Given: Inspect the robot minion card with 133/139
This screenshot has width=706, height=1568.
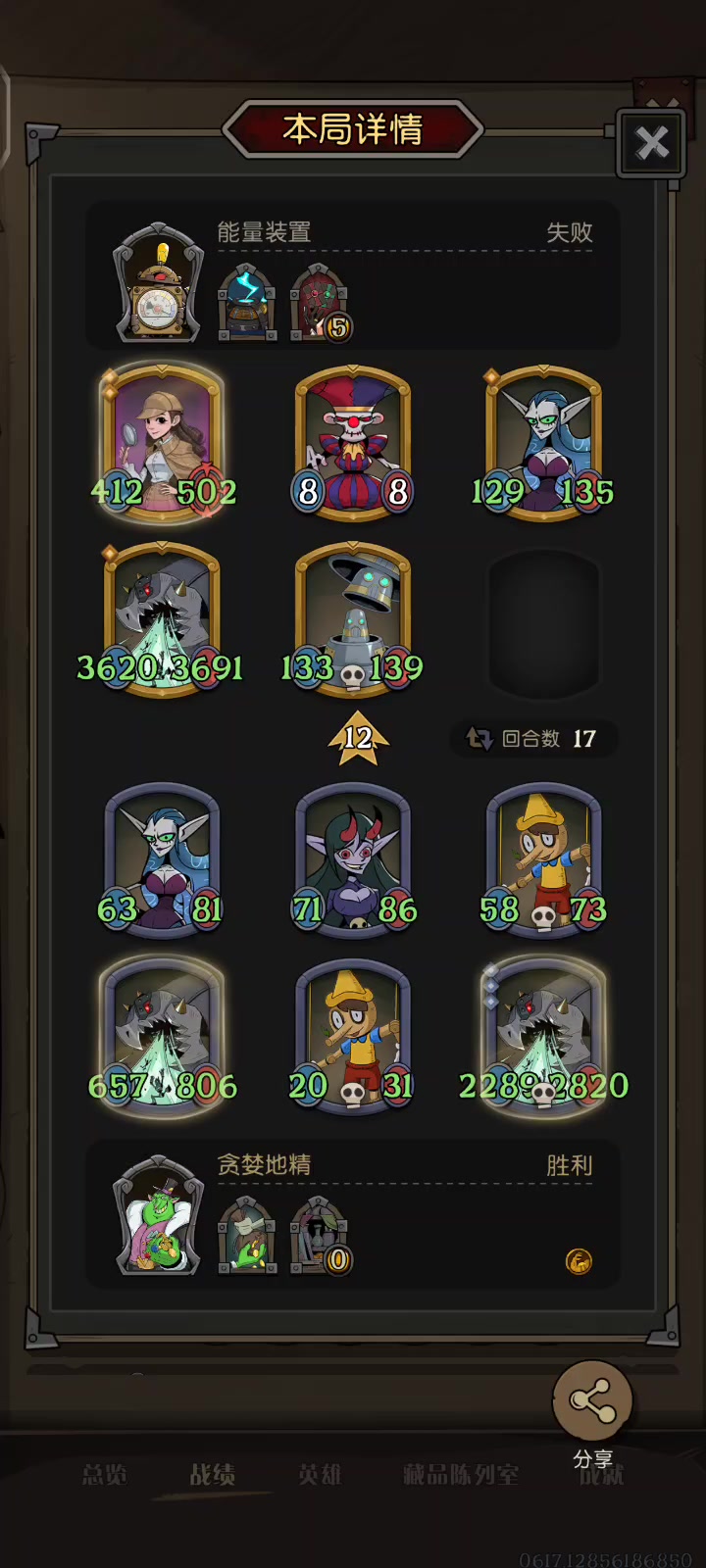Looking at the screenshot, I should pos(353,619).
